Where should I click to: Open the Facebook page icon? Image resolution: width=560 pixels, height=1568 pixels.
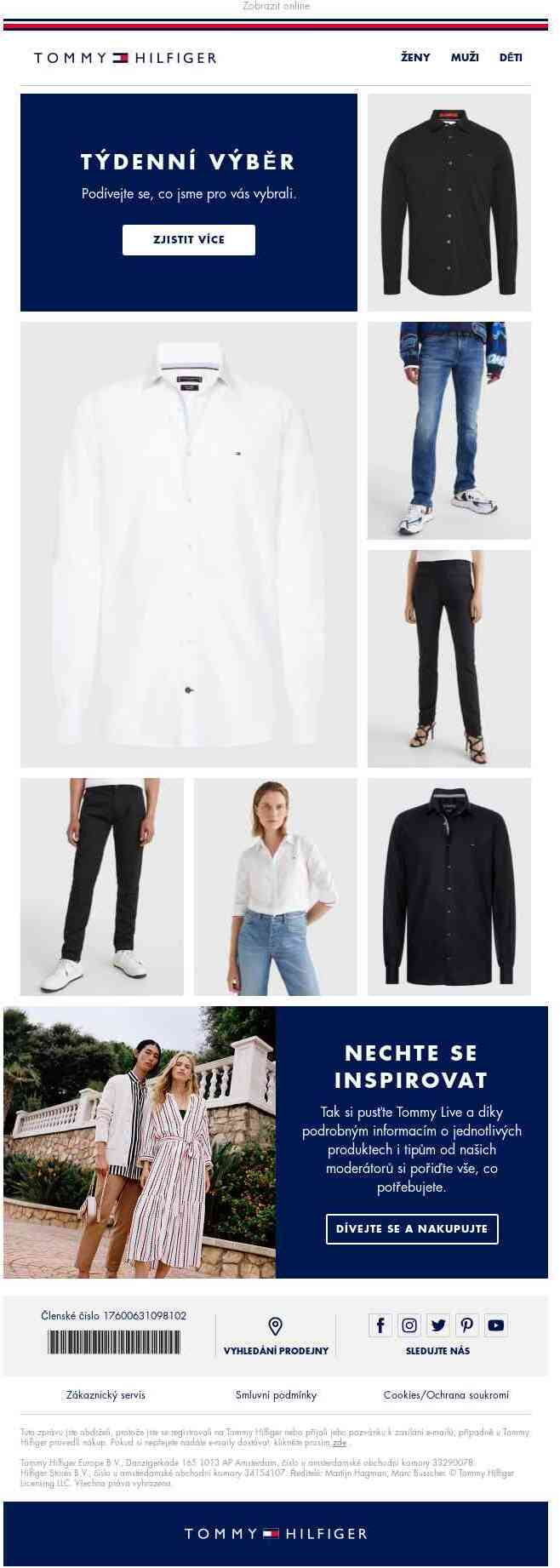click(380, 1325)
